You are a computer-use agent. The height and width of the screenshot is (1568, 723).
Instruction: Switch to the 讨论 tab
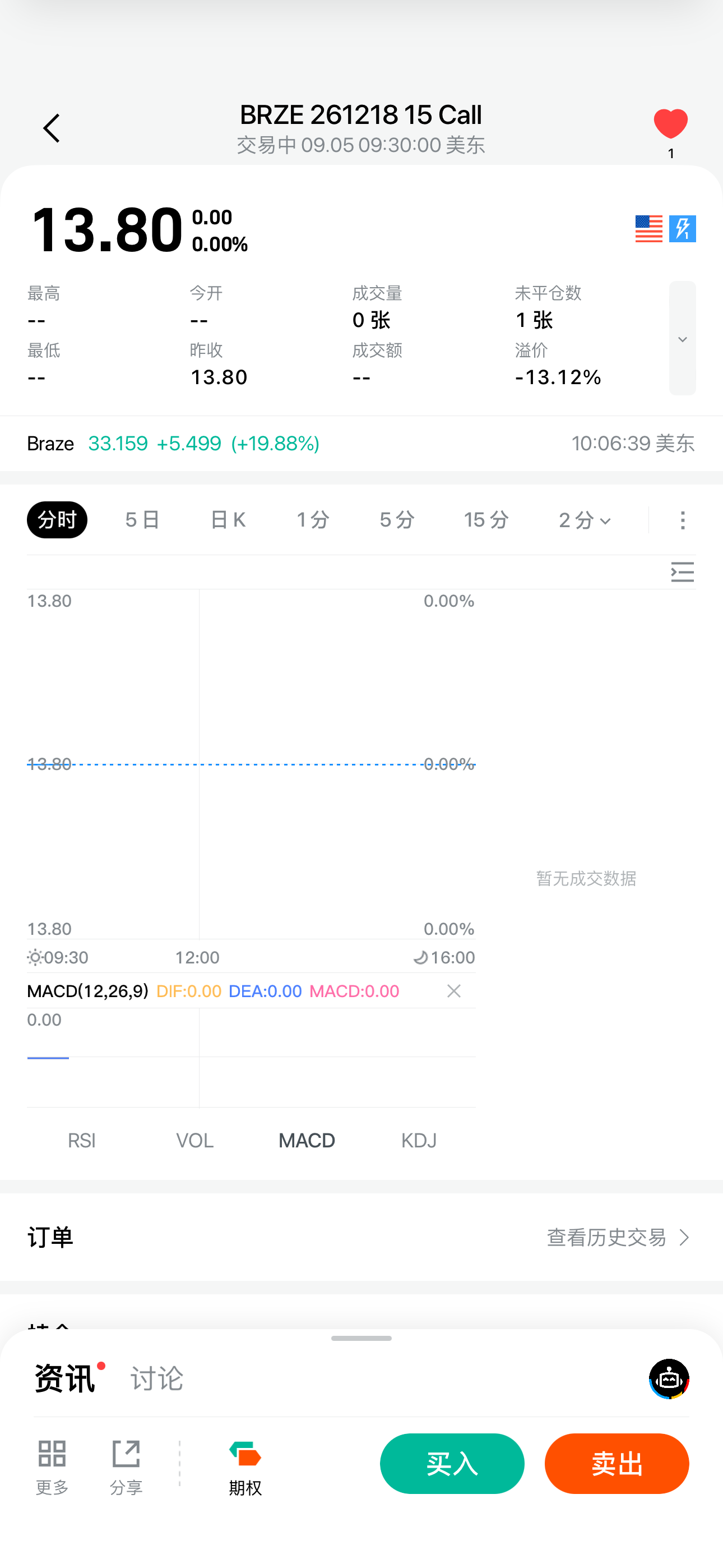156,1377
